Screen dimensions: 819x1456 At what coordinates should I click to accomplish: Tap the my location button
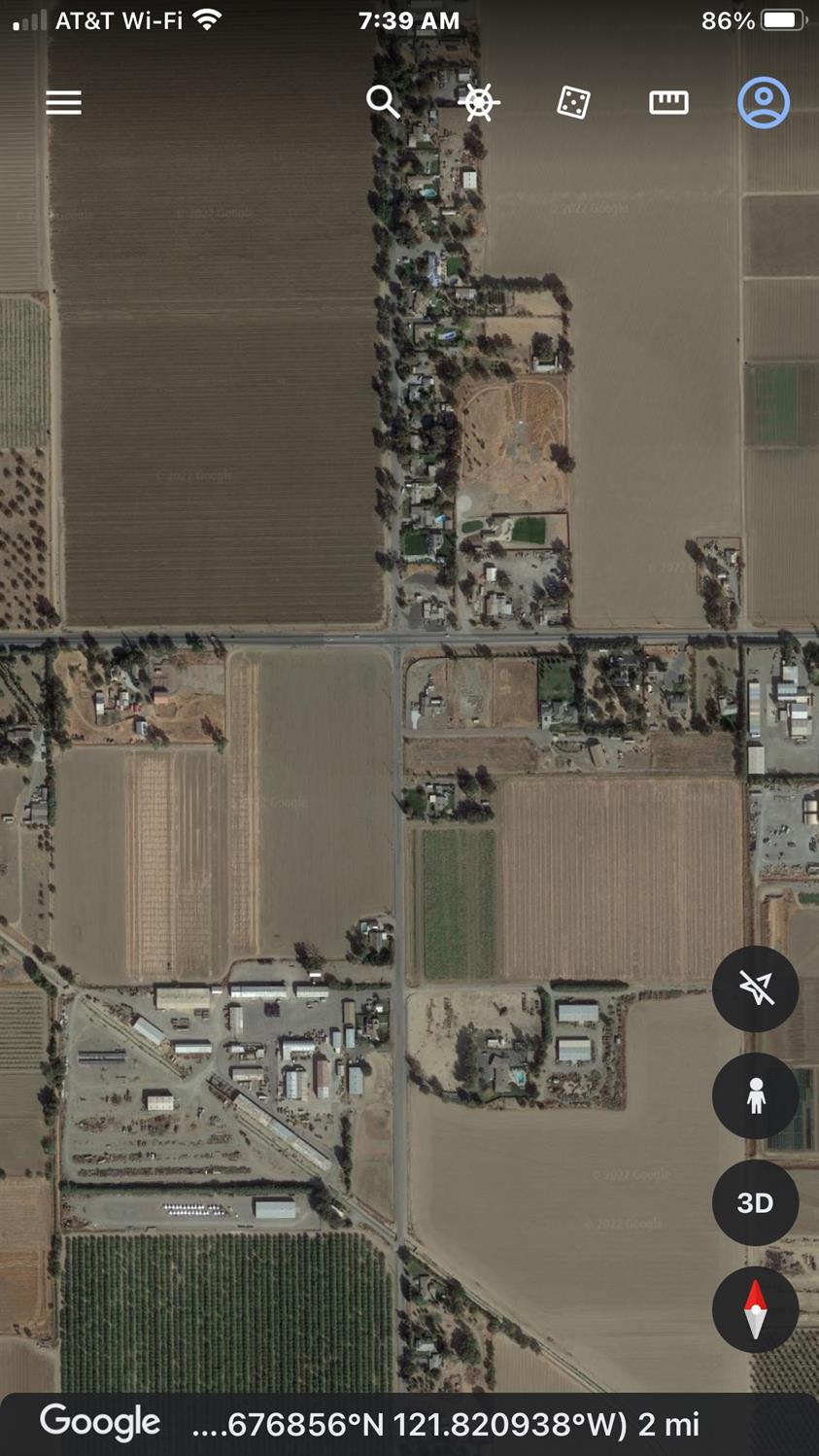[755, 988]
